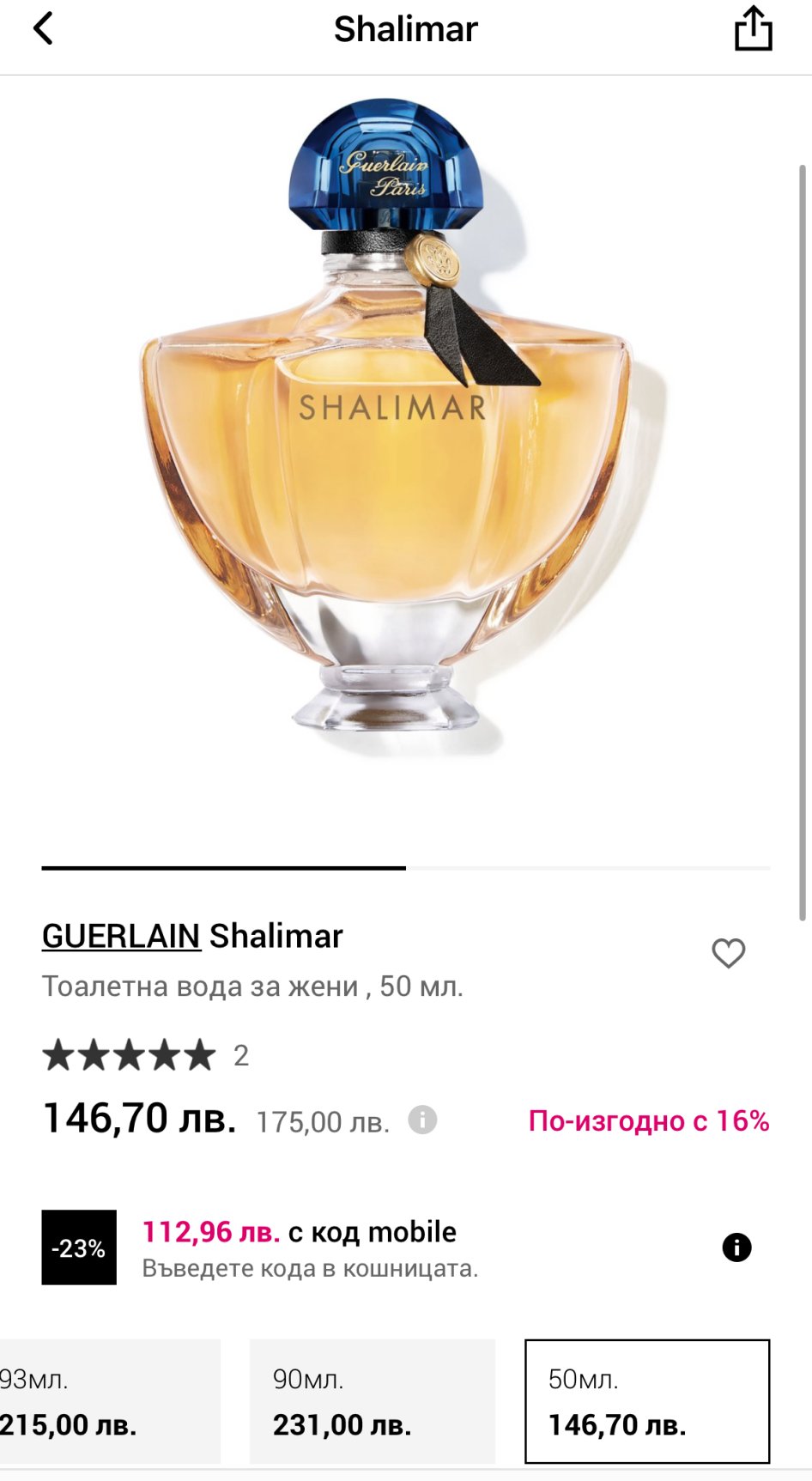Select the 90мл. size for 231,00 лв.

click(372, 1401)
